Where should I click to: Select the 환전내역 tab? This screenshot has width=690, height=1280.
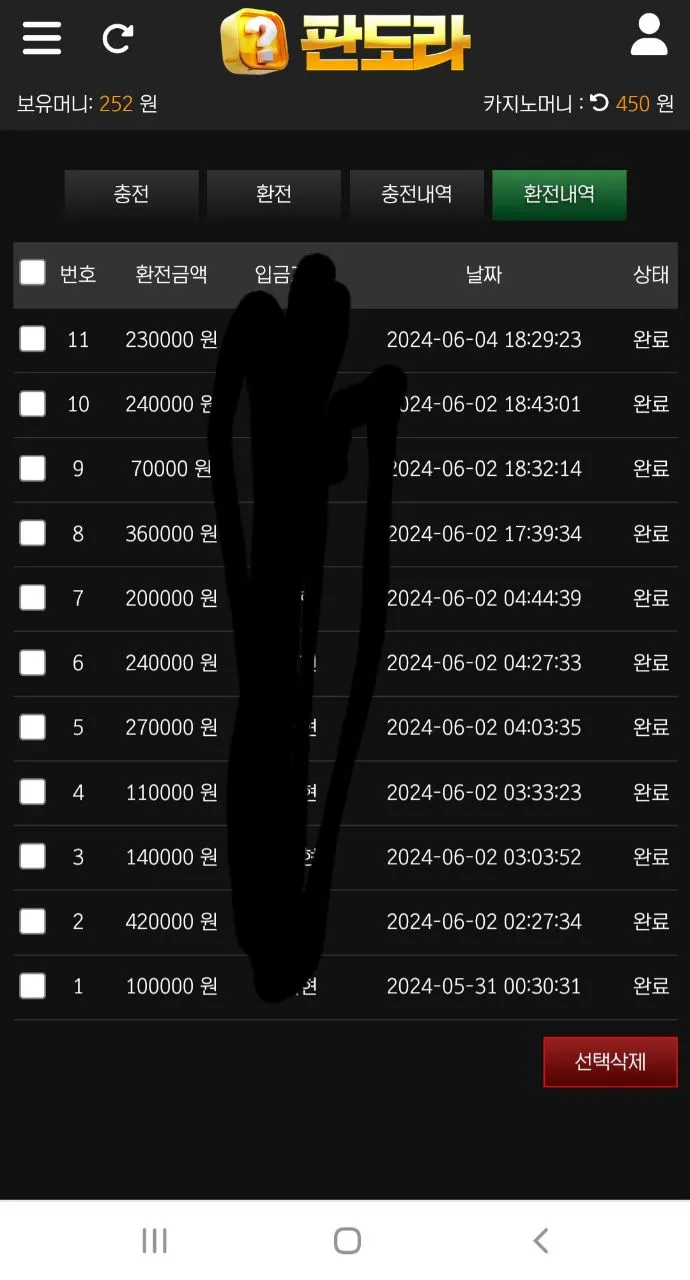click(x=559, y=194)
